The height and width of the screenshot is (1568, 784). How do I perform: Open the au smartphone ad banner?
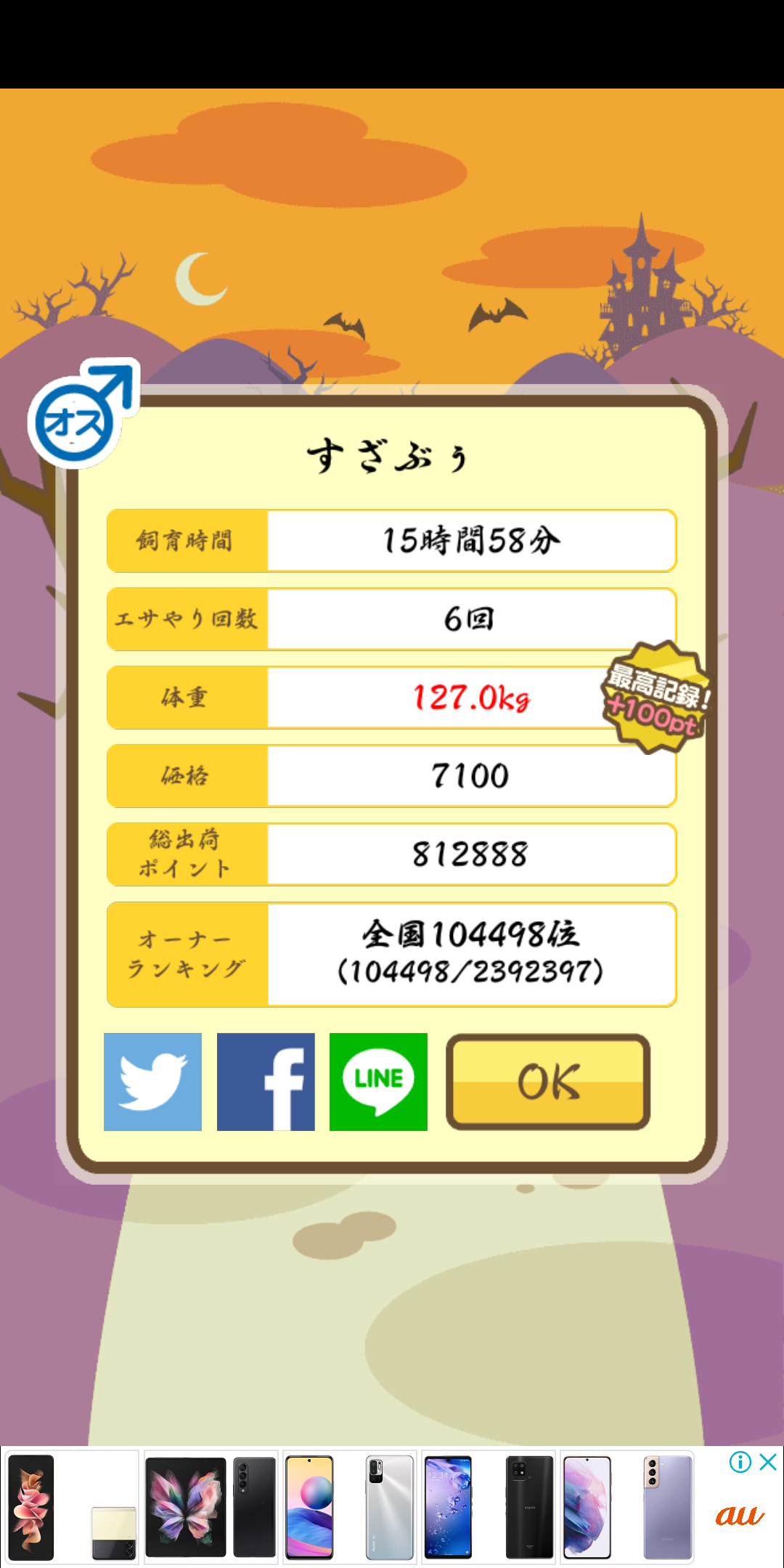tap(348, 1508)
